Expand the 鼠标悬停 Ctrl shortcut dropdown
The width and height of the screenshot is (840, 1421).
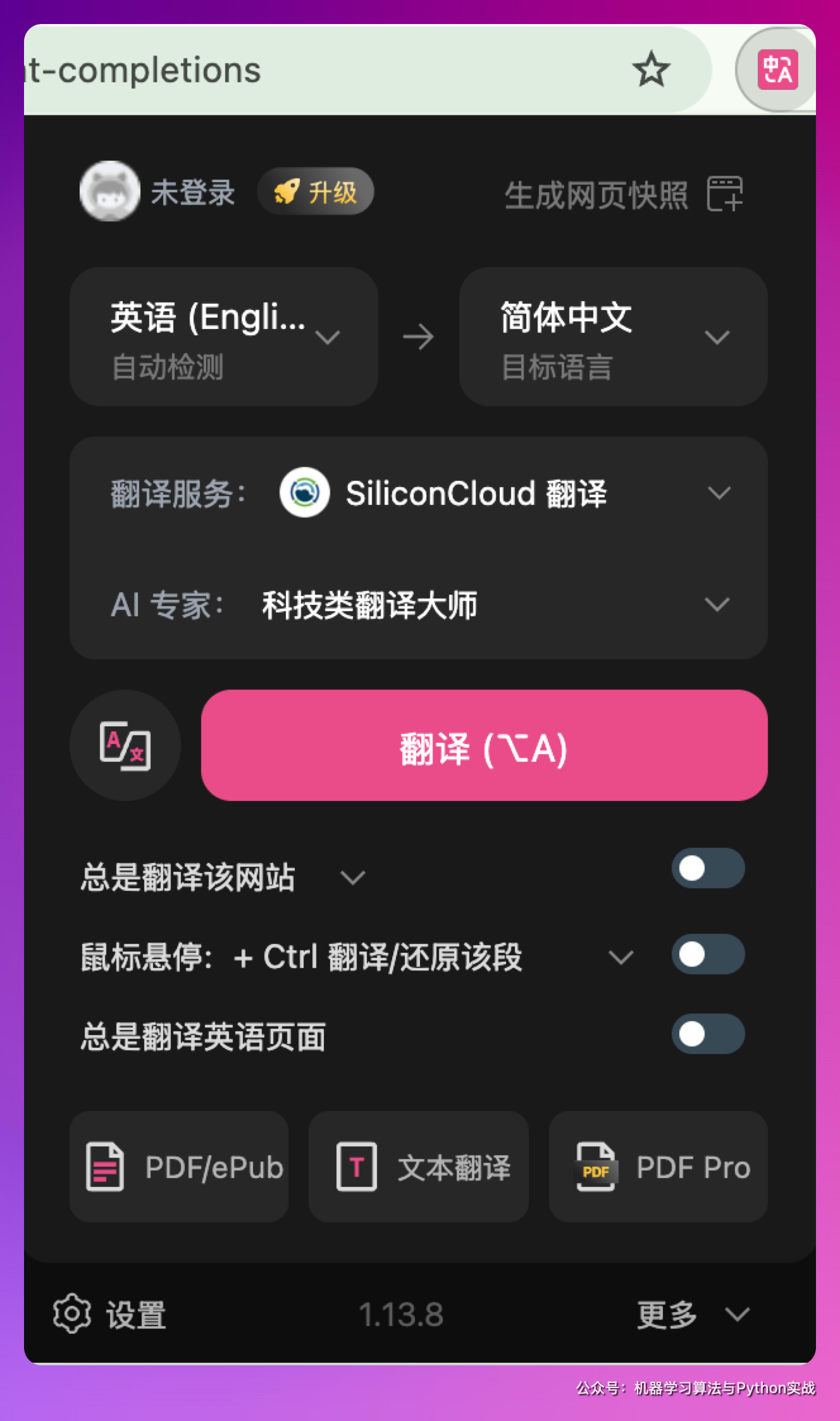tap(621, 957)
